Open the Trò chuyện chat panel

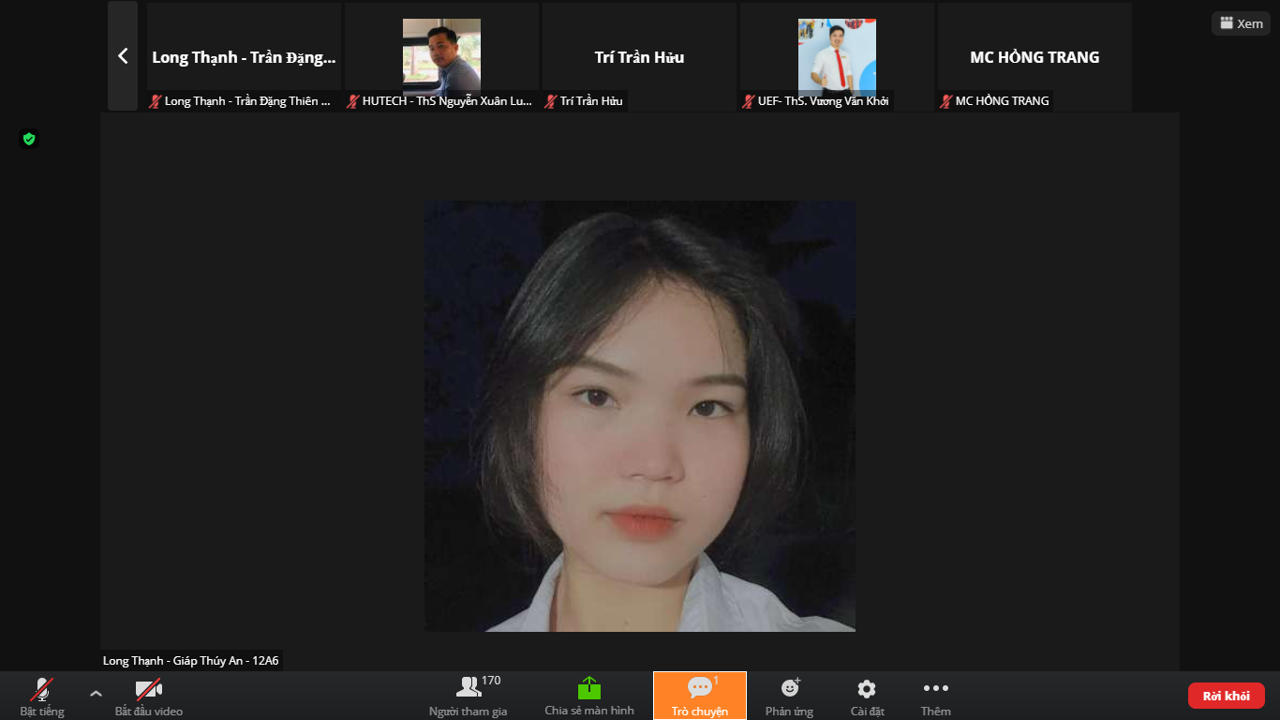(699, 695)
